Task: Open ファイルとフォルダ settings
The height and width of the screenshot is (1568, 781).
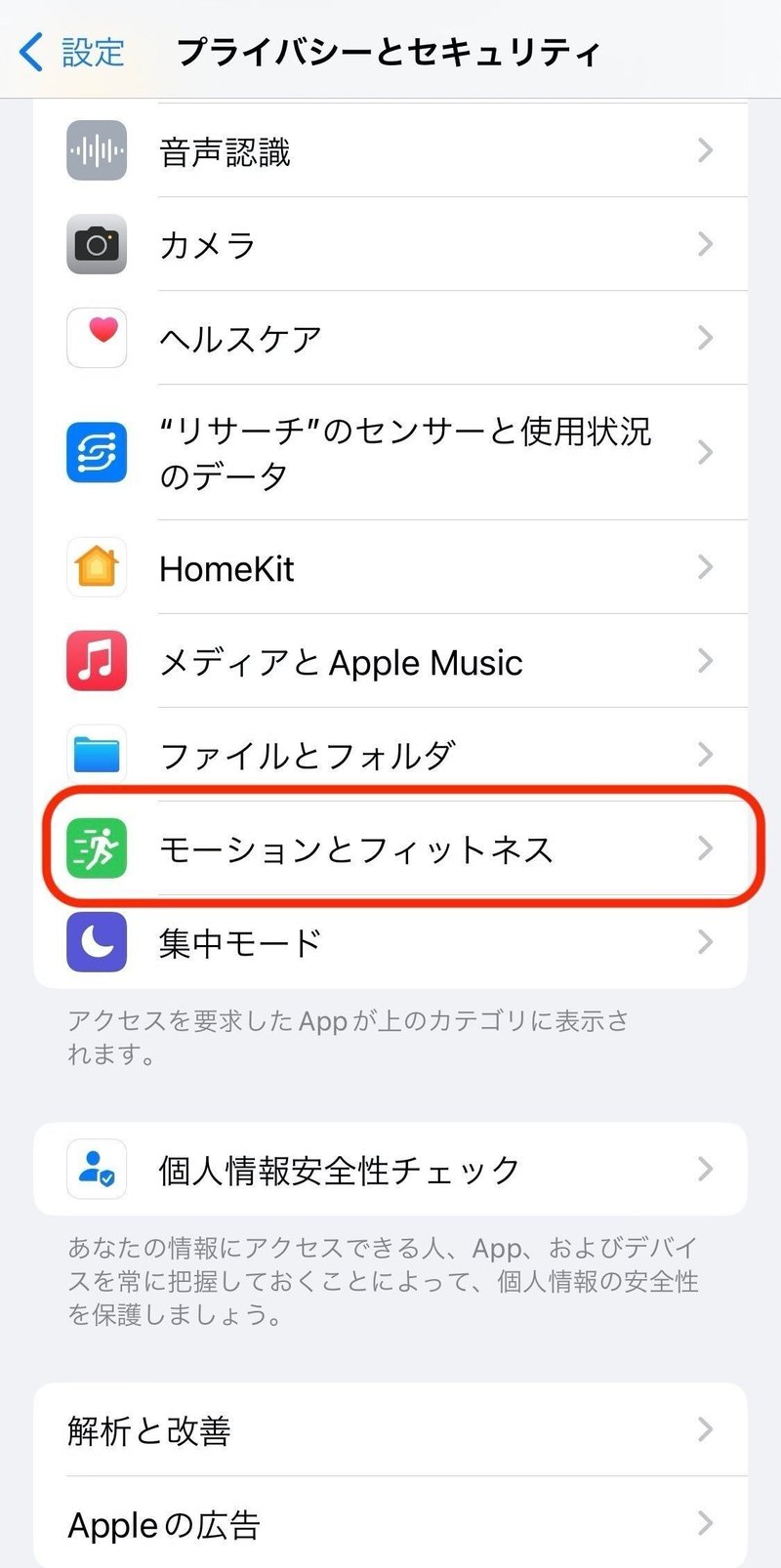Action: coord(390,755)
